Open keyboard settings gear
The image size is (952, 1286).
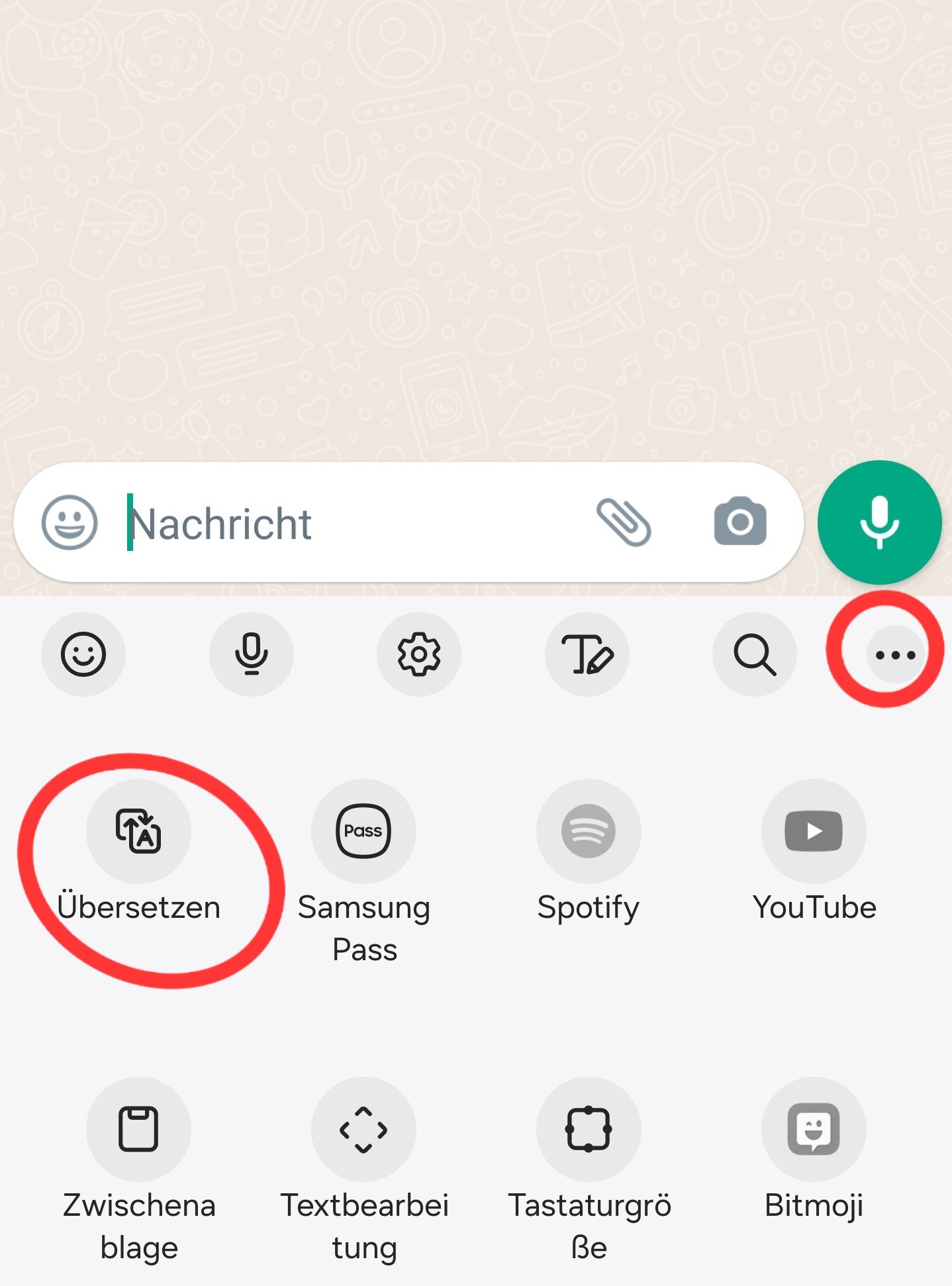[x=419, y=654]
